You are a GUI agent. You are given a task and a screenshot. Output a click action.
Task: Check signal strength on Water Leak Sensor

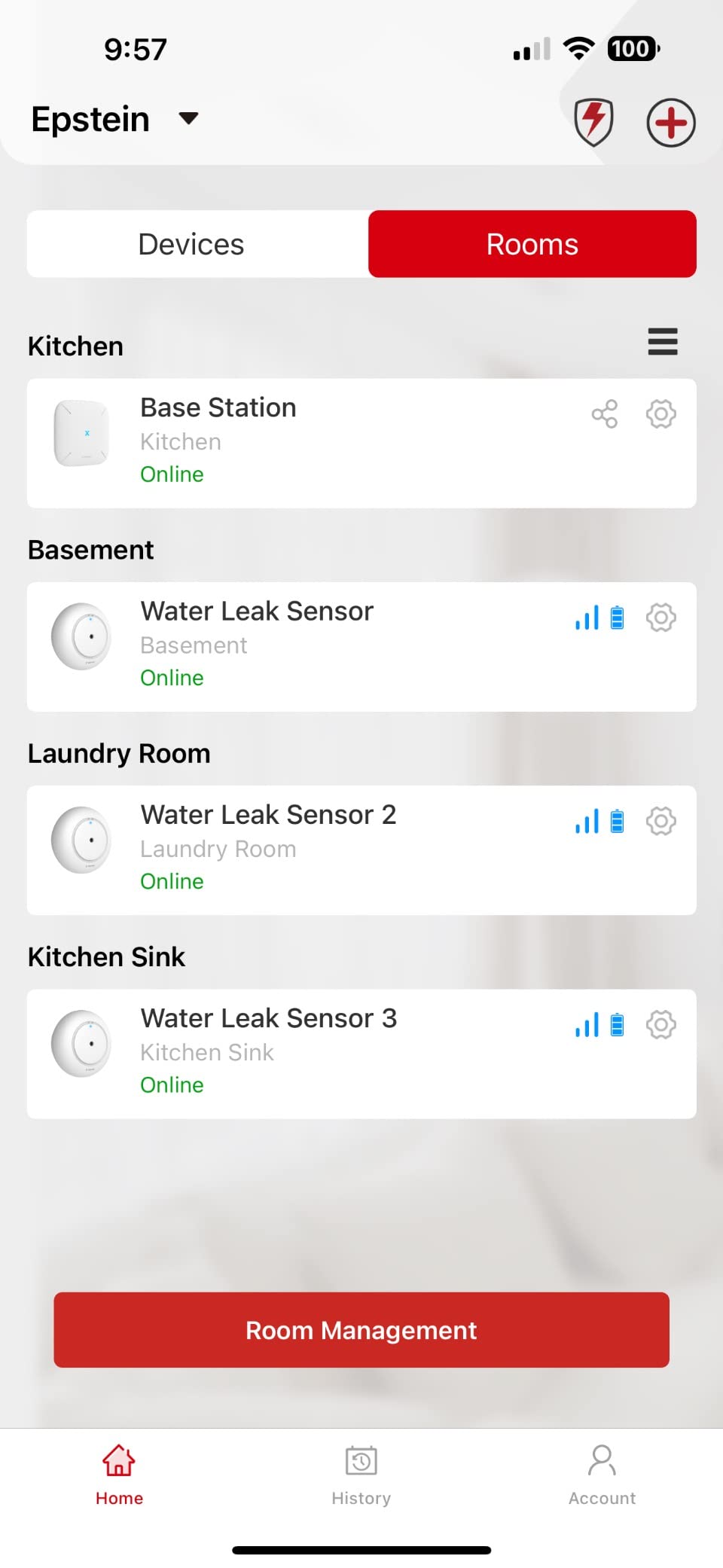click(587, 618)
